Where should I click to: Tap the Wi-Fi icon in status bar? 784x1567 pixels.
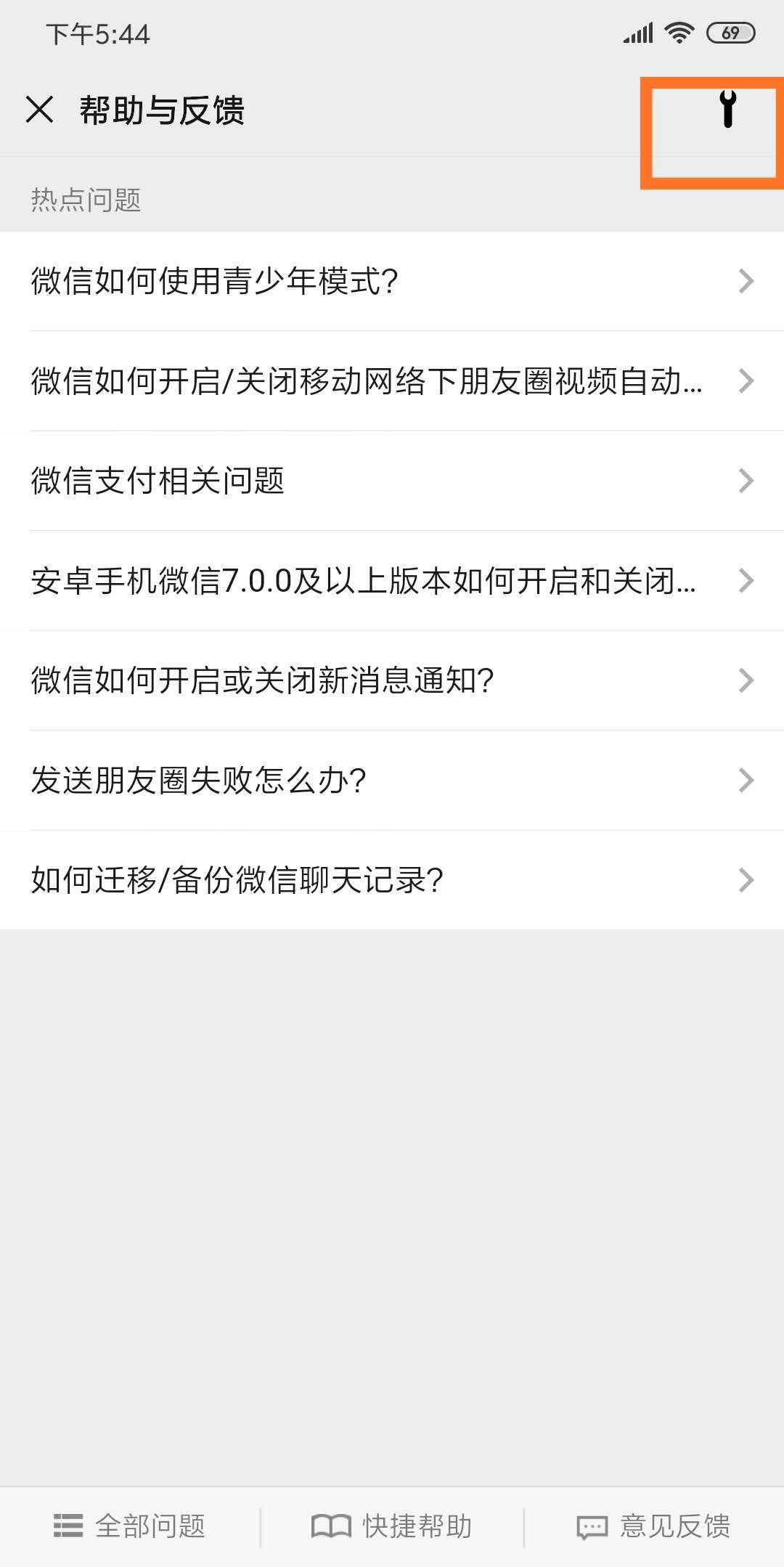pos(677,33)
